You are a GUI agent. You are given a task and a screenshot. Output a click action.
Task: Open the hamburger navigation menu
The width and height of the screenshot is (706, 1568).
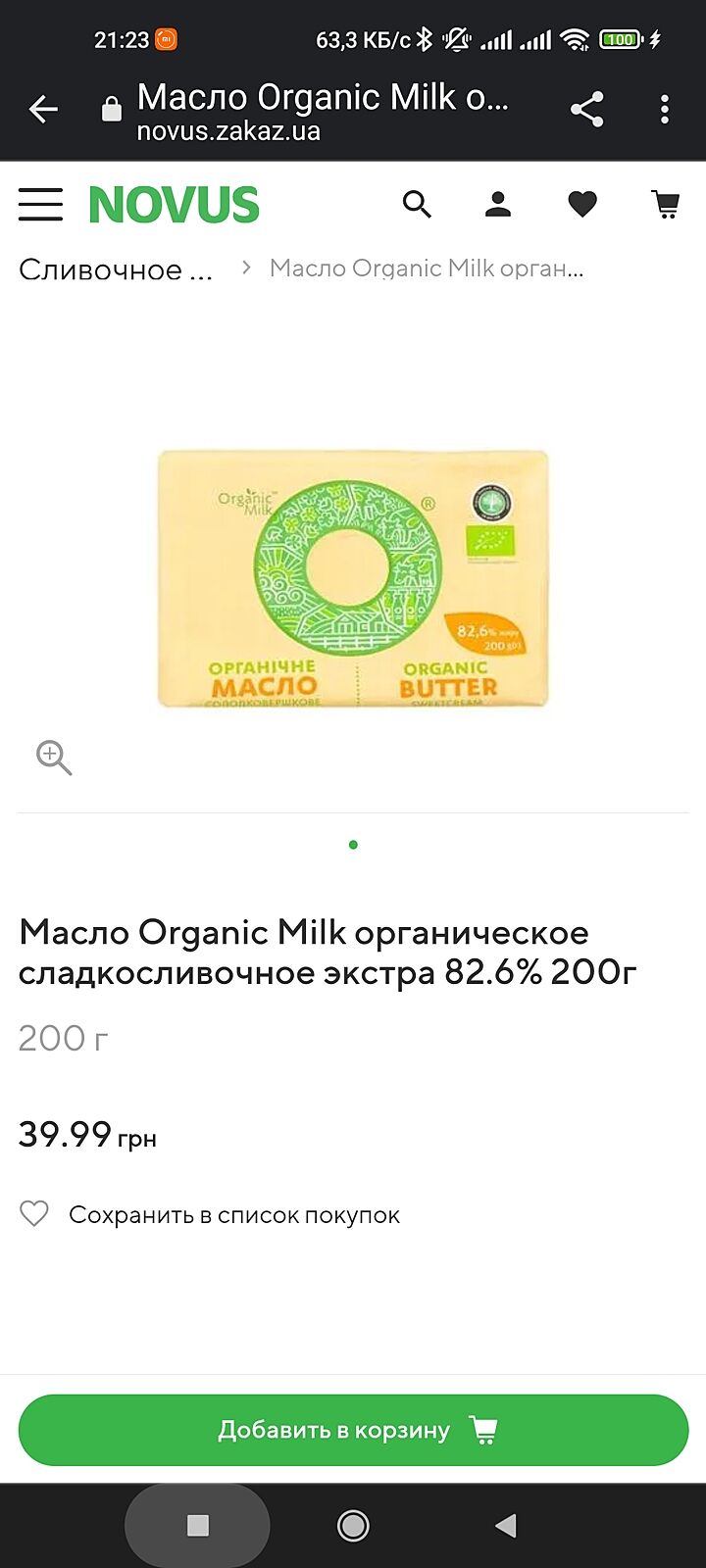coord(40,204)
